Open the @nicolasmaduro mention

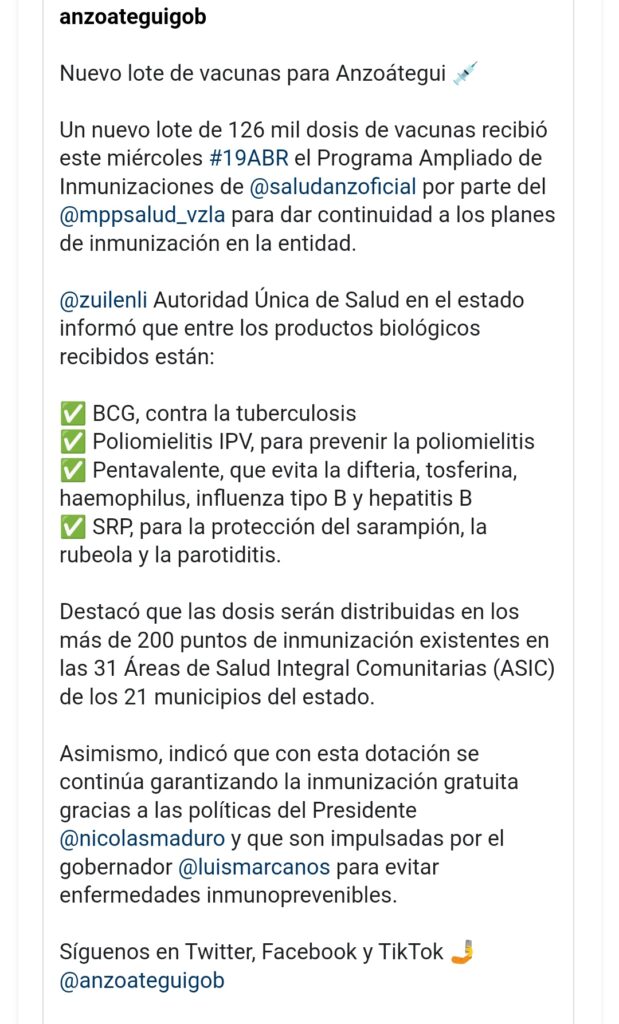pyautogui.click(x=143, y=838)
